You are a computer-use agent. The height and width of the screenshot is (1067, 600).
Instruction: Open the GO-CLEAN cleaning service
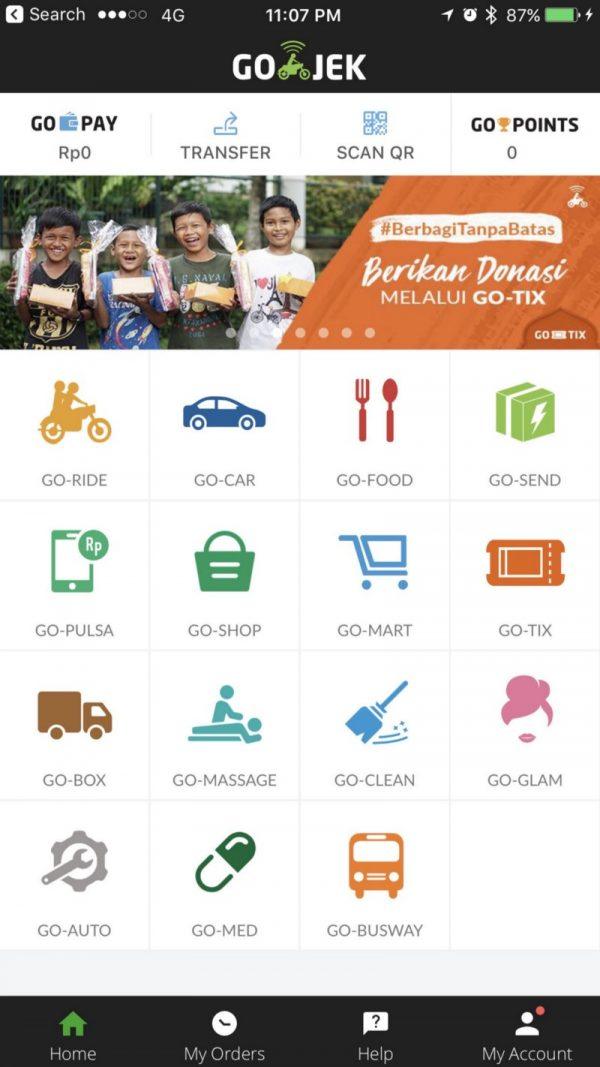point(375,726)
